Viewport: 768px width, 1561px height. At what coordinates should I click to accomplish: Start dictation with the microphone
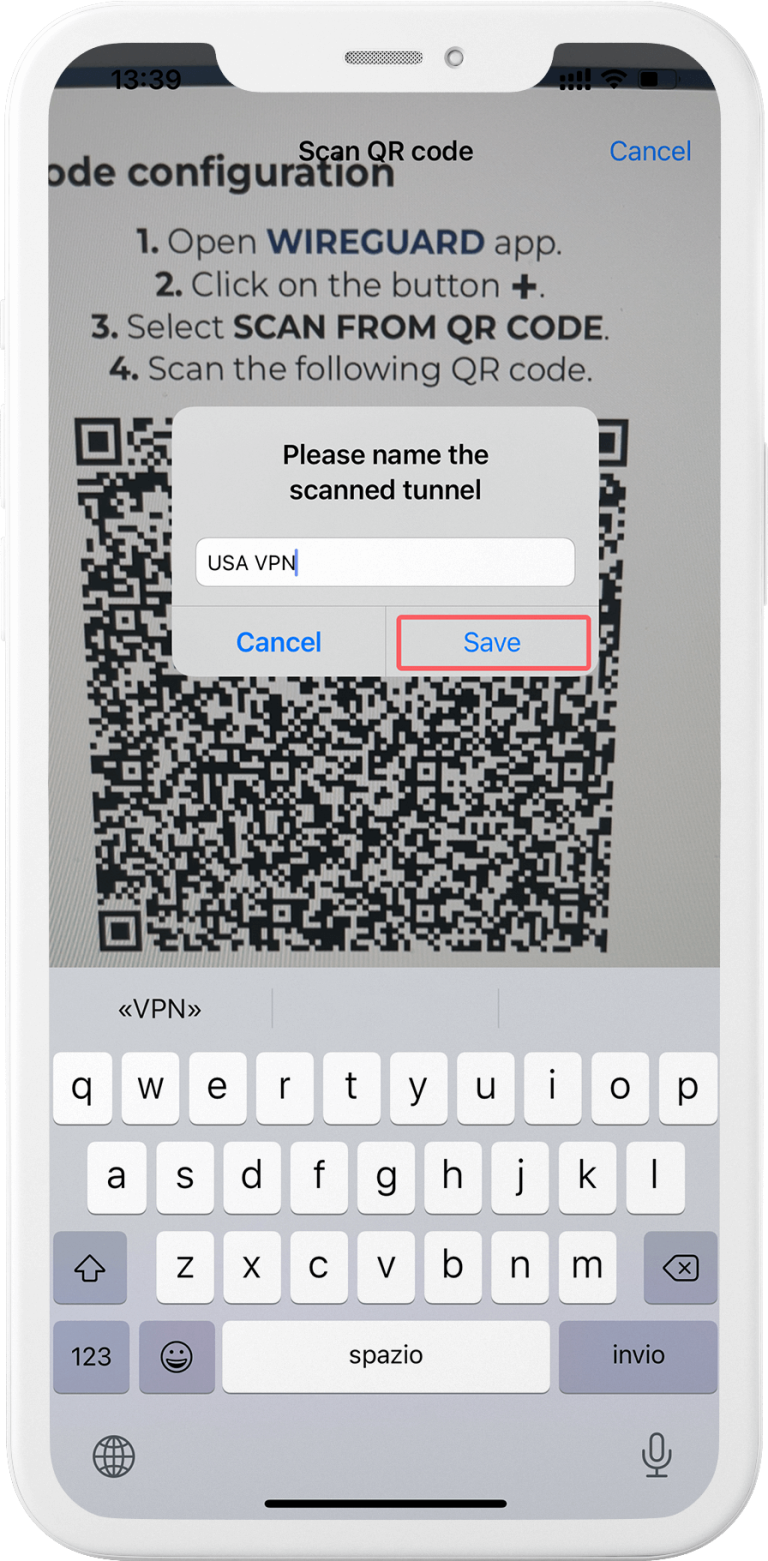pos(656,1456)
